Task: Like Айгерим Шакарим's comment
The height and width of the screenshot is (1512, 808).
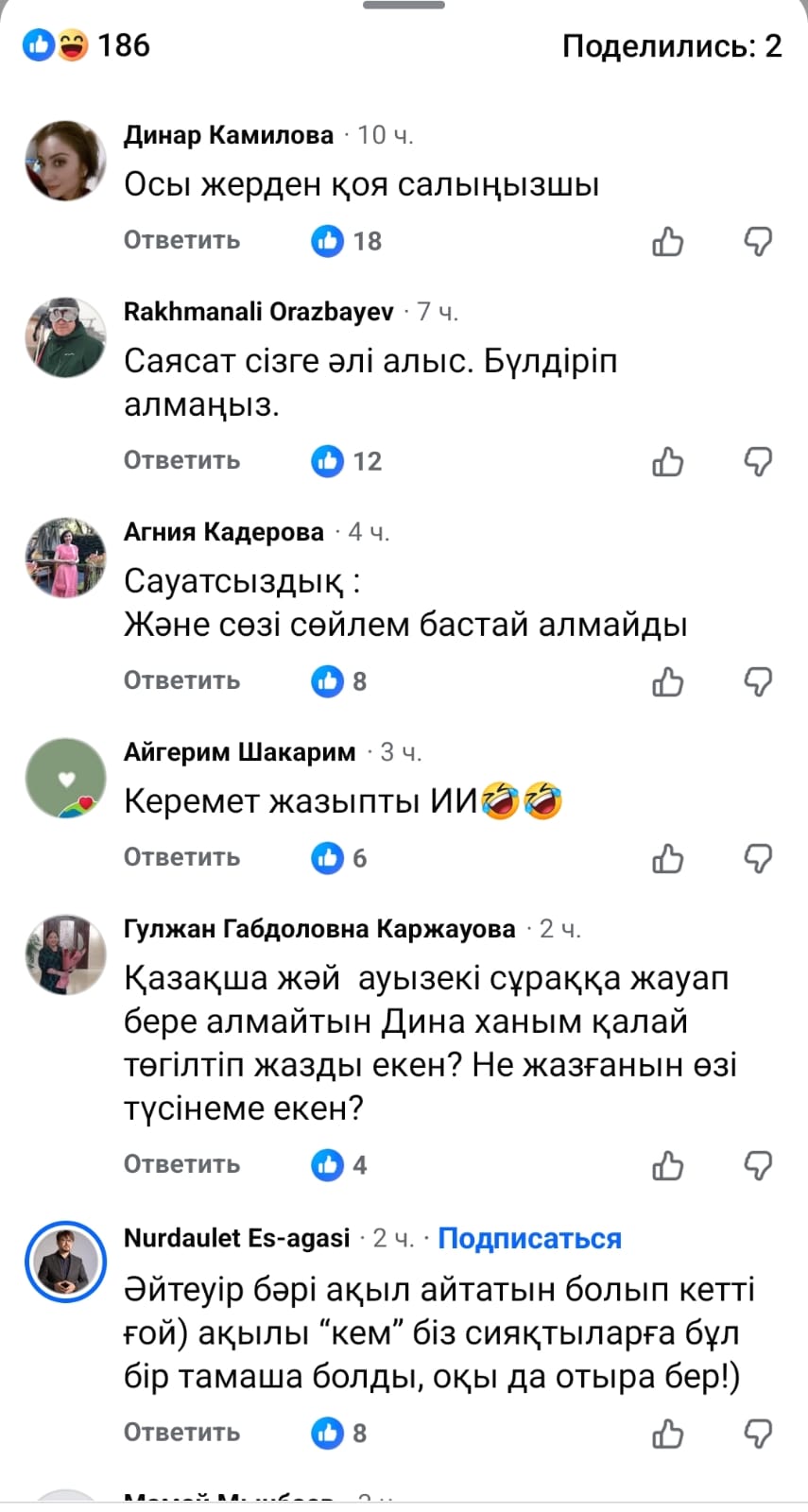Action: [x=667, y=859]
